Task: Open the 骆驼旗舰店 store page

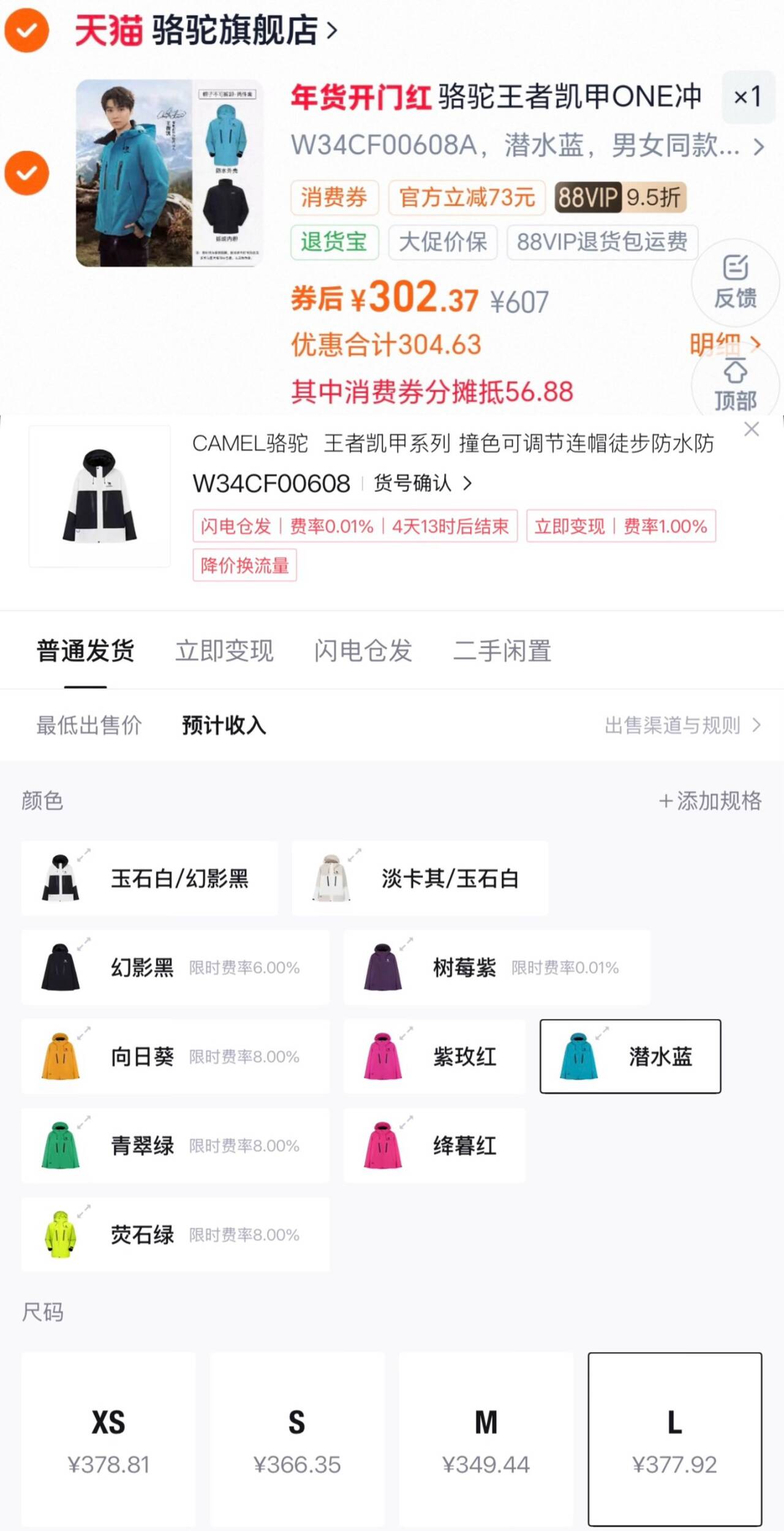Action: [x=242, y=29]
